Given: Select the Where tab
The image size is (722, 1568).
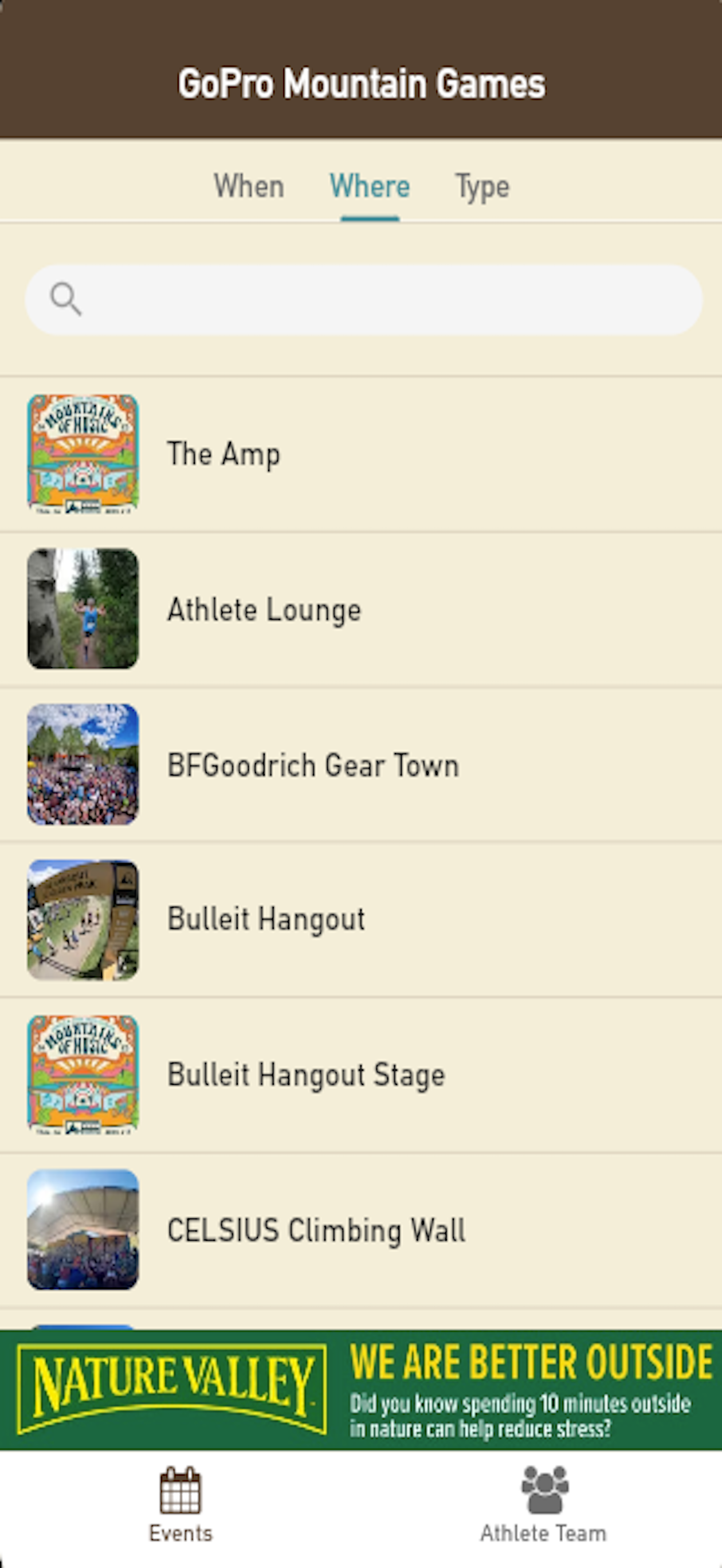Looking at the screenshot, I should click(370, 186).
